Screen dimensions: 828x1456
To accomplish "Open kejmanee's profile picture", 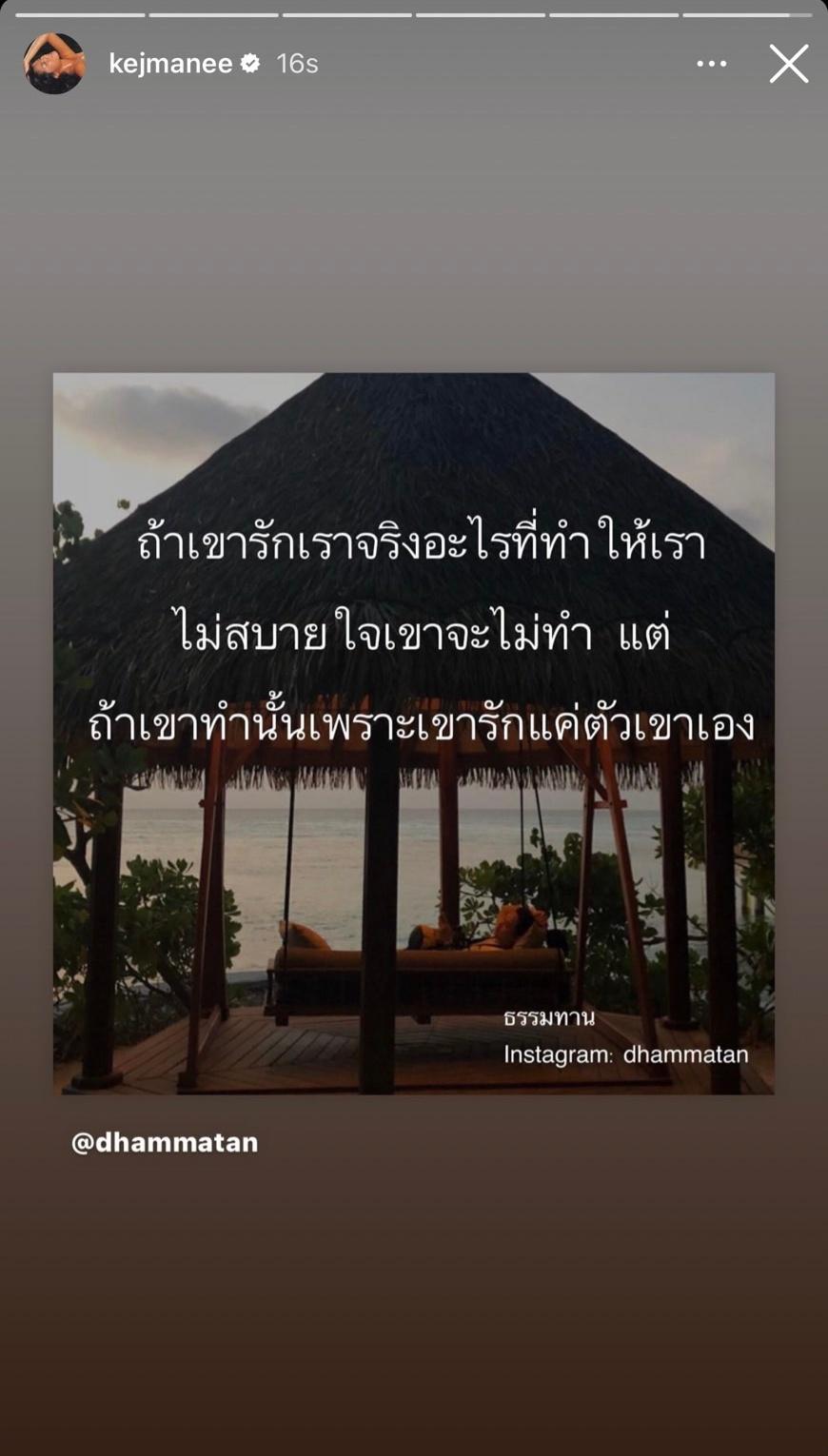I will coord(54,64).
